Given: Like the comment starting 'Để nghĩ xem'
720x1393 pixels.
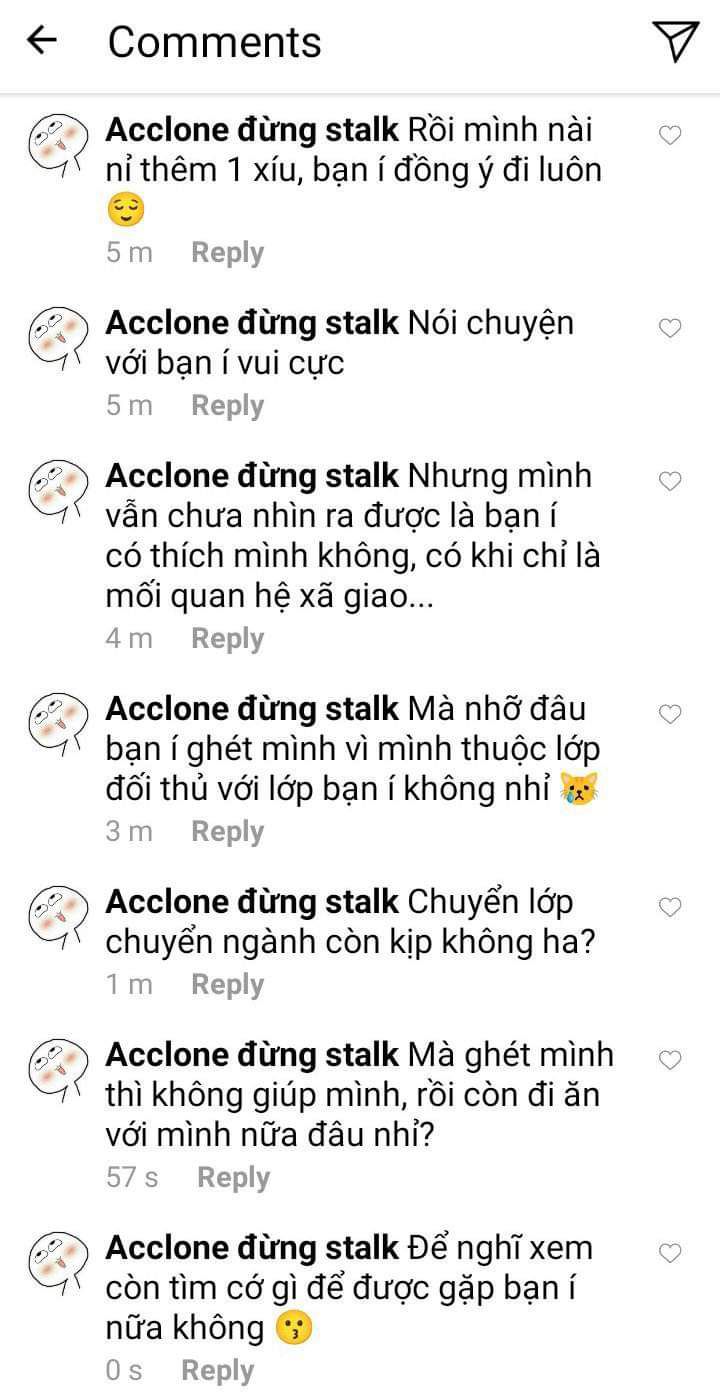Looking at the screenshot, I should tap(670, 1253).
